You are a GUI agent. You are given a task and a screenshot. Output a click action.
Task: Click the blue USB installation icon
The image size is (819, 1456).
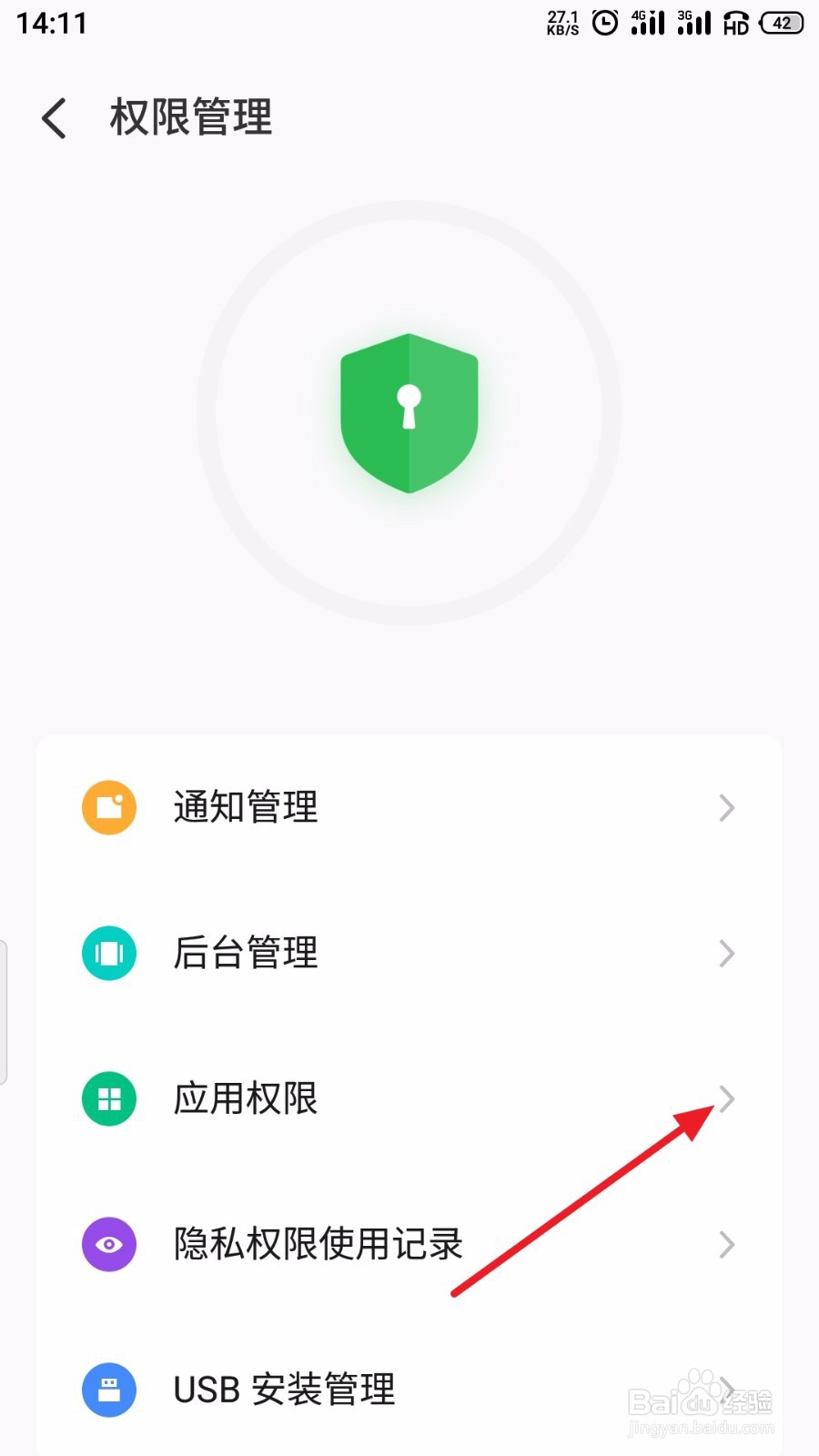(108, 1390)
